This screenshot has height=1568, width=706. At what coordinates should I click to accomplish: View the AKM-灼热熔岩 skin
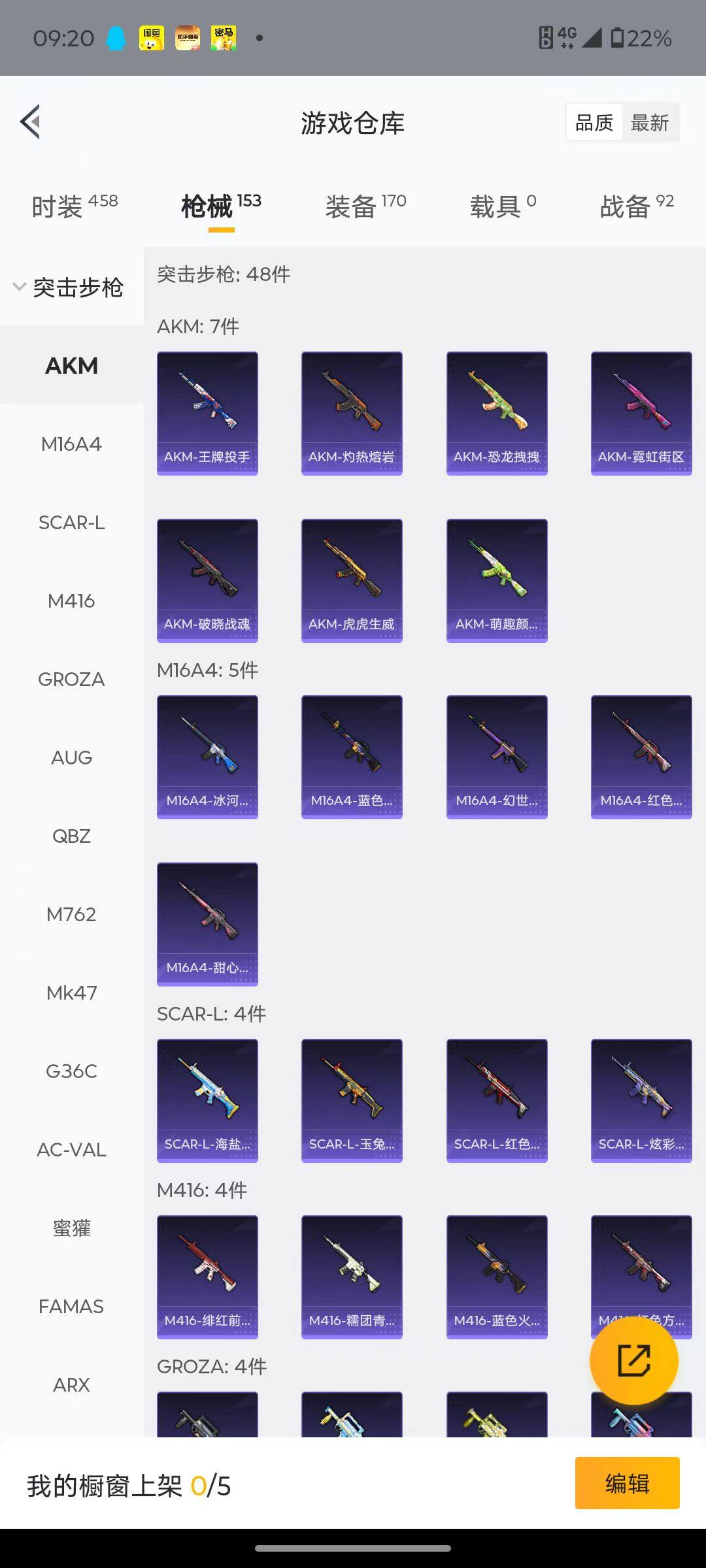352,413
